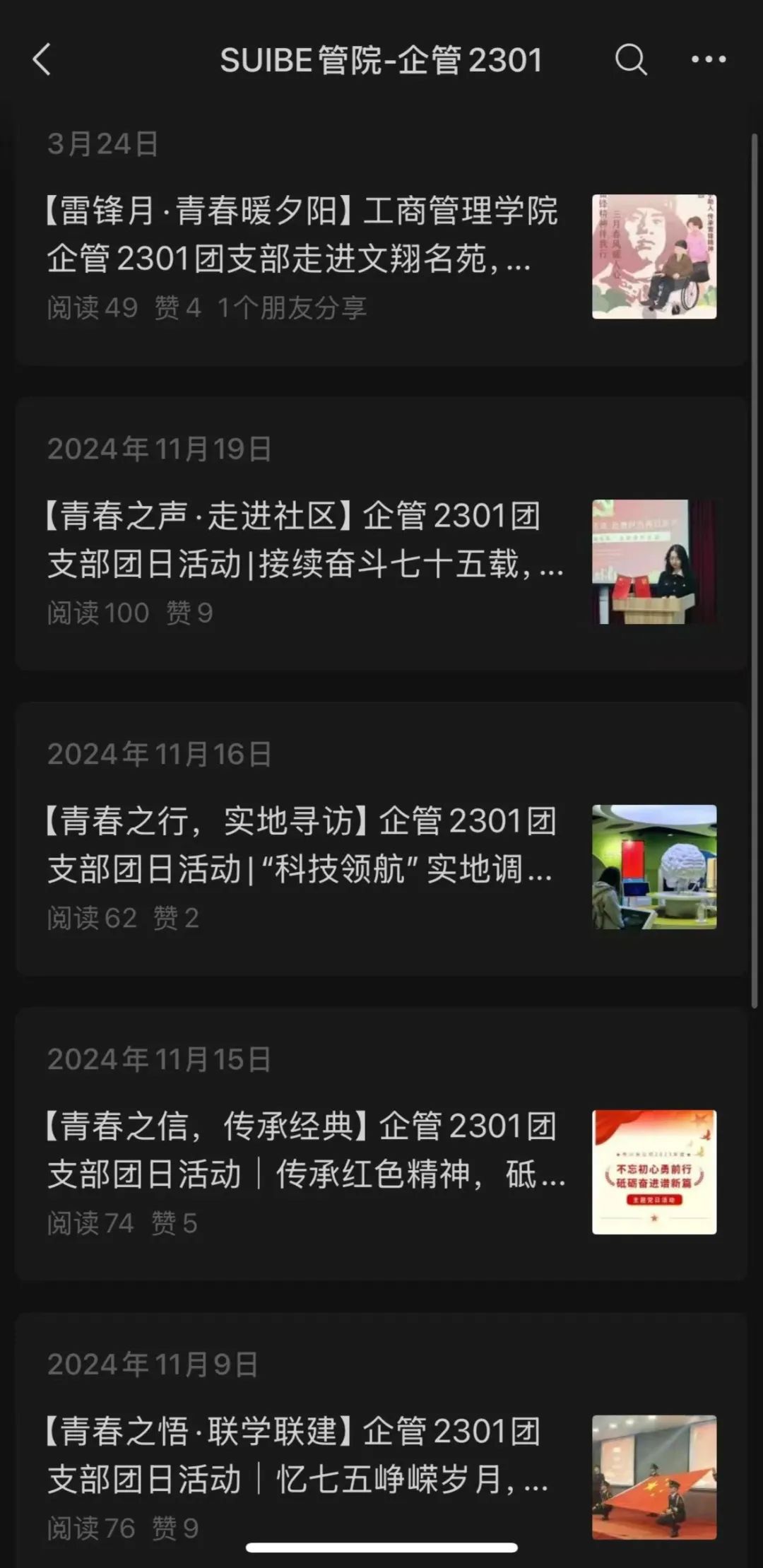
Task: Open search in this official account
Action: point(630,59)
